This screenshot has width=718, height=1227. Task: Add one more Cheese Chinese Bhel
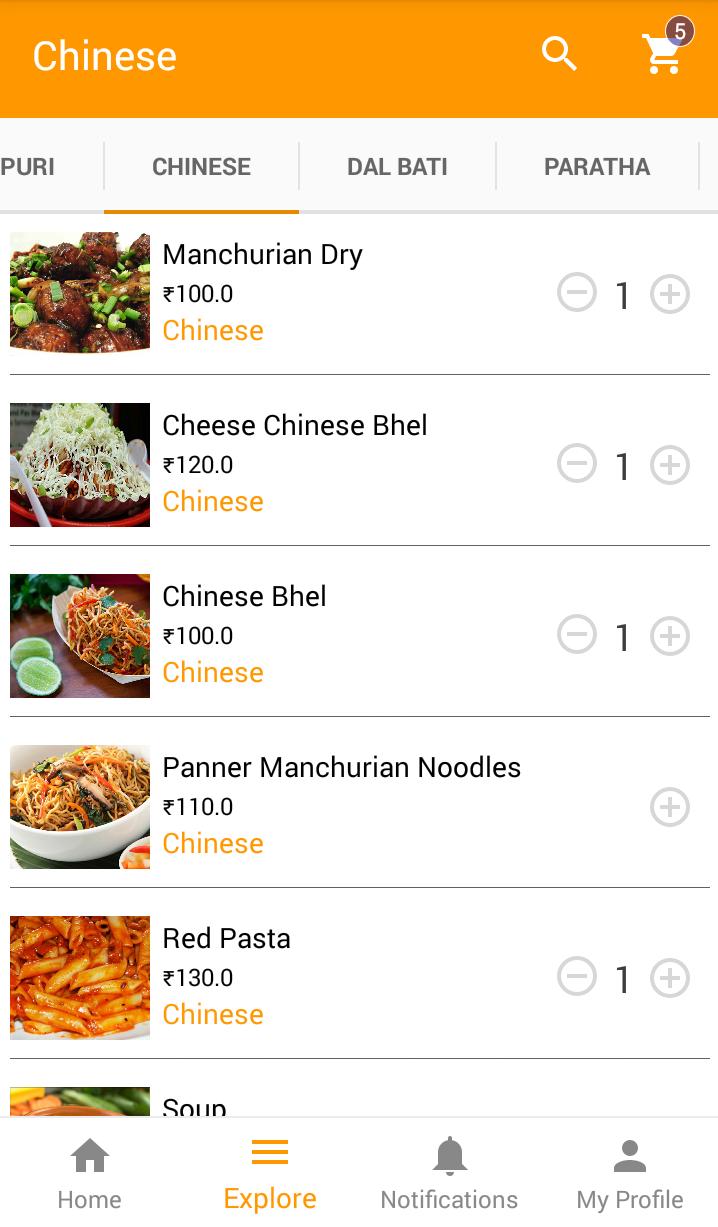670,465
